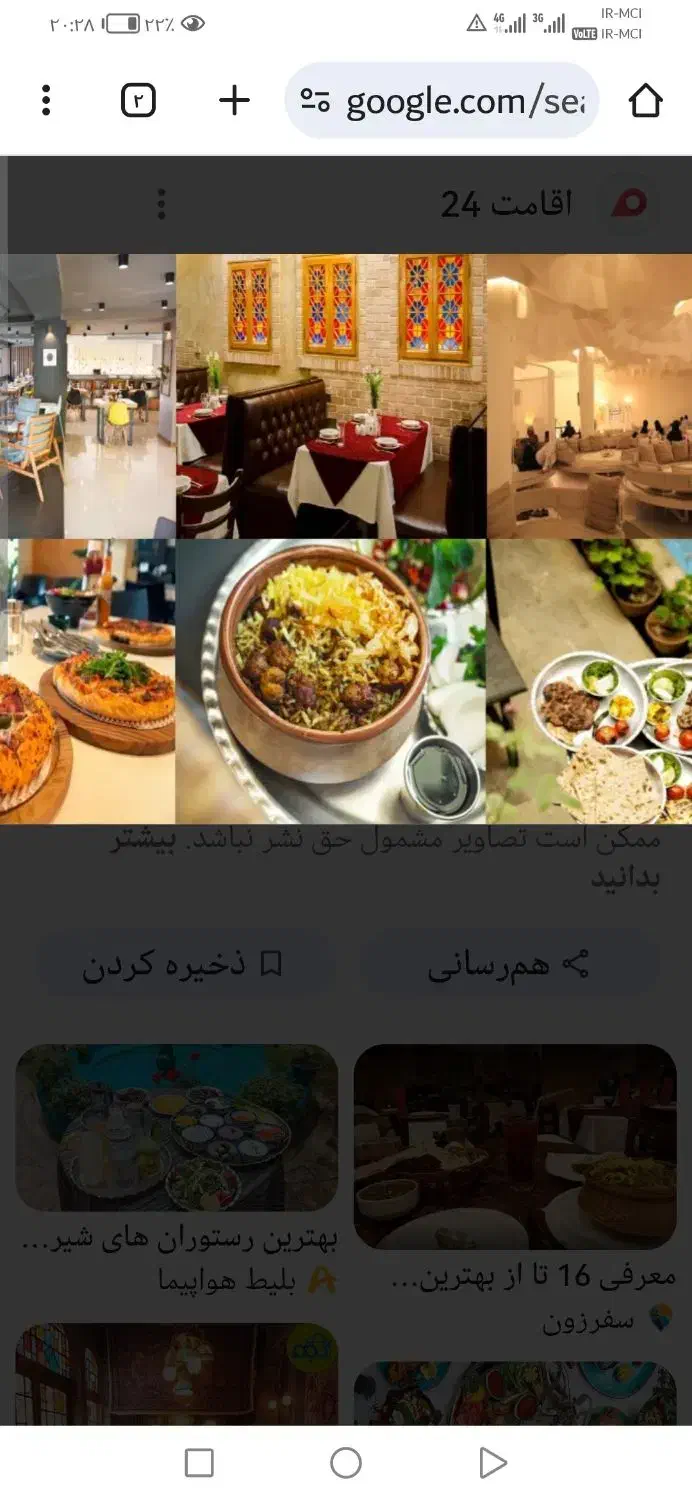Tap the system home button
Viewport: 692px width, 1500px height.
click(346, 1463)
